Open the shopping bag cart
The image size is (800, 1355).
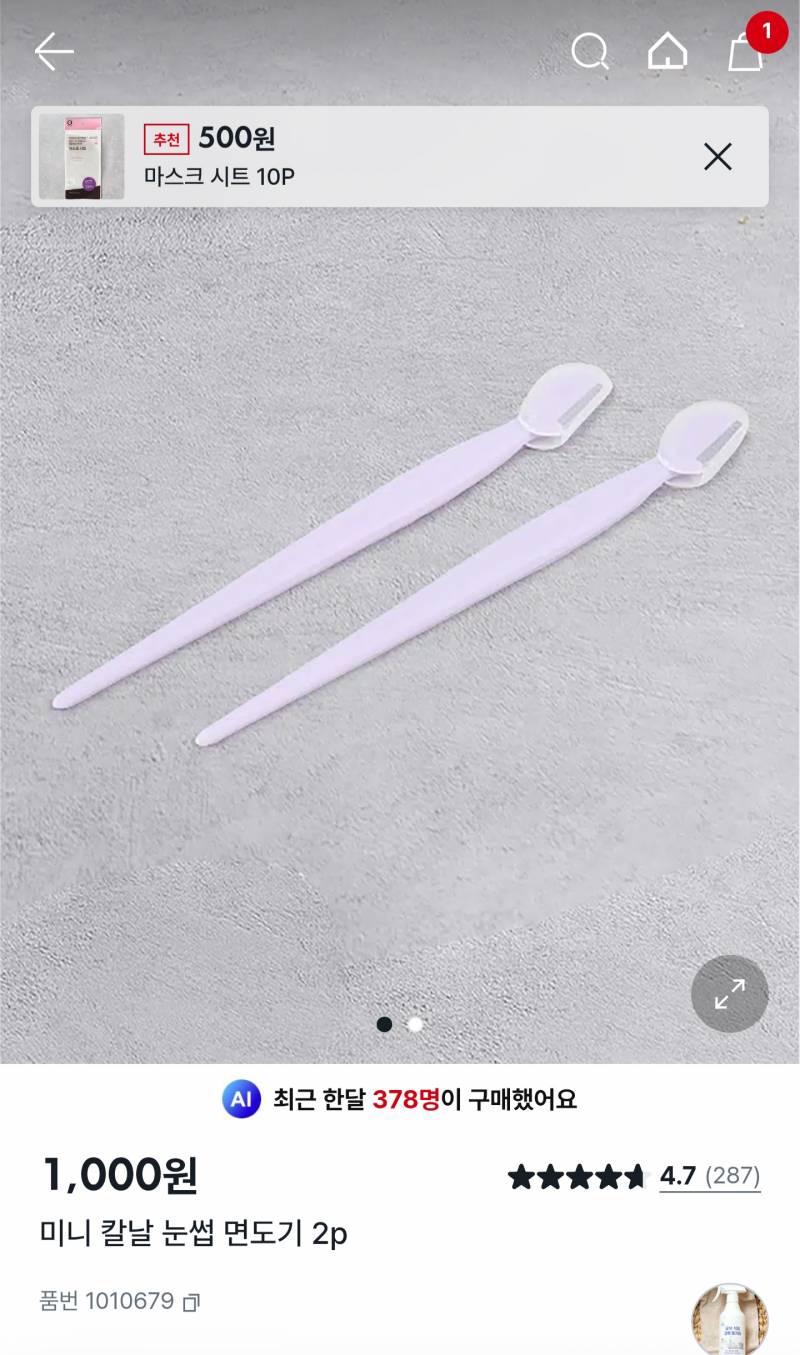(x=746, y=52)
